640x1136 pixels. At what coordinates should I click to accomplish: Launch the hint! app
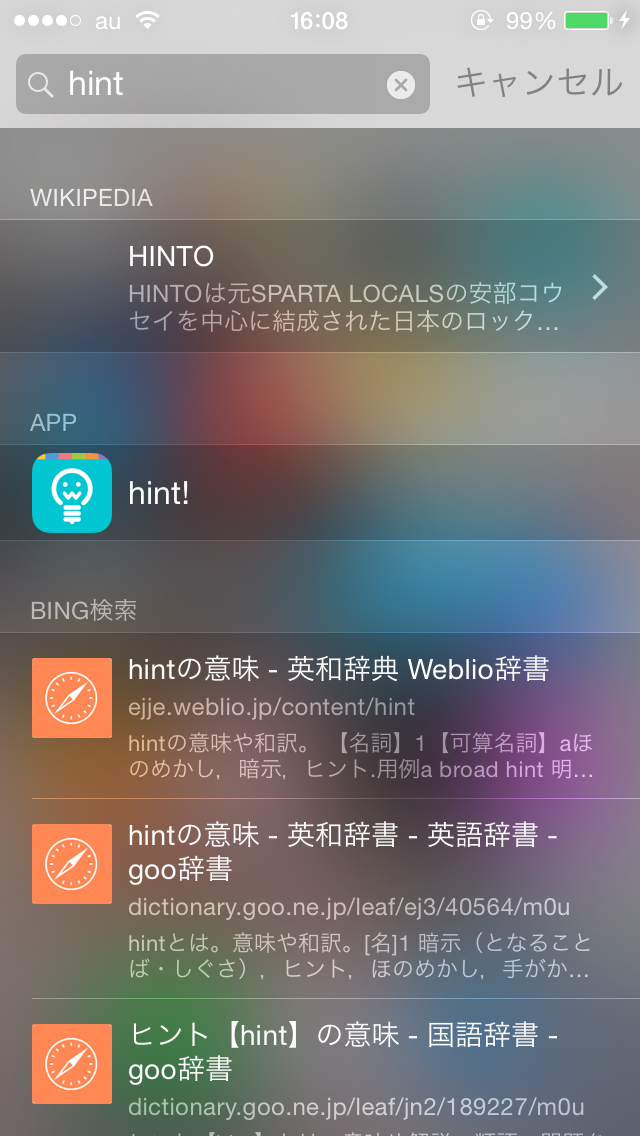(320, 493)
